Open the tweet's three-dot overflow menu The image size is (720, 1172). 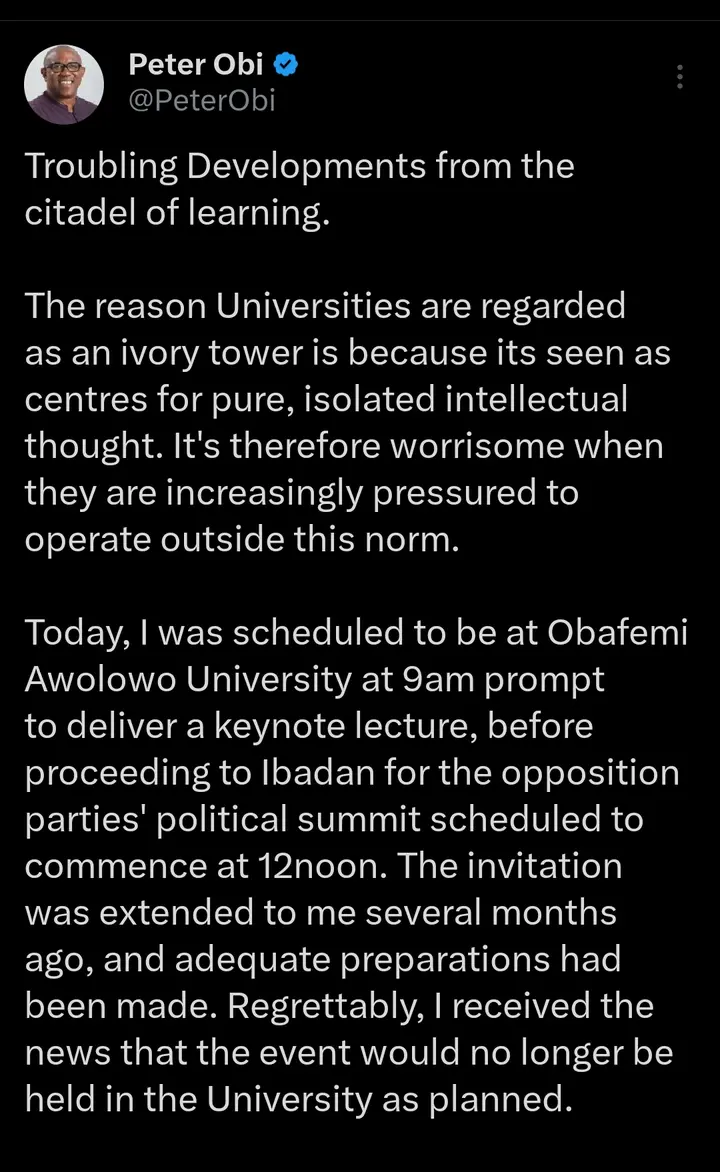[x=679, y=77]
